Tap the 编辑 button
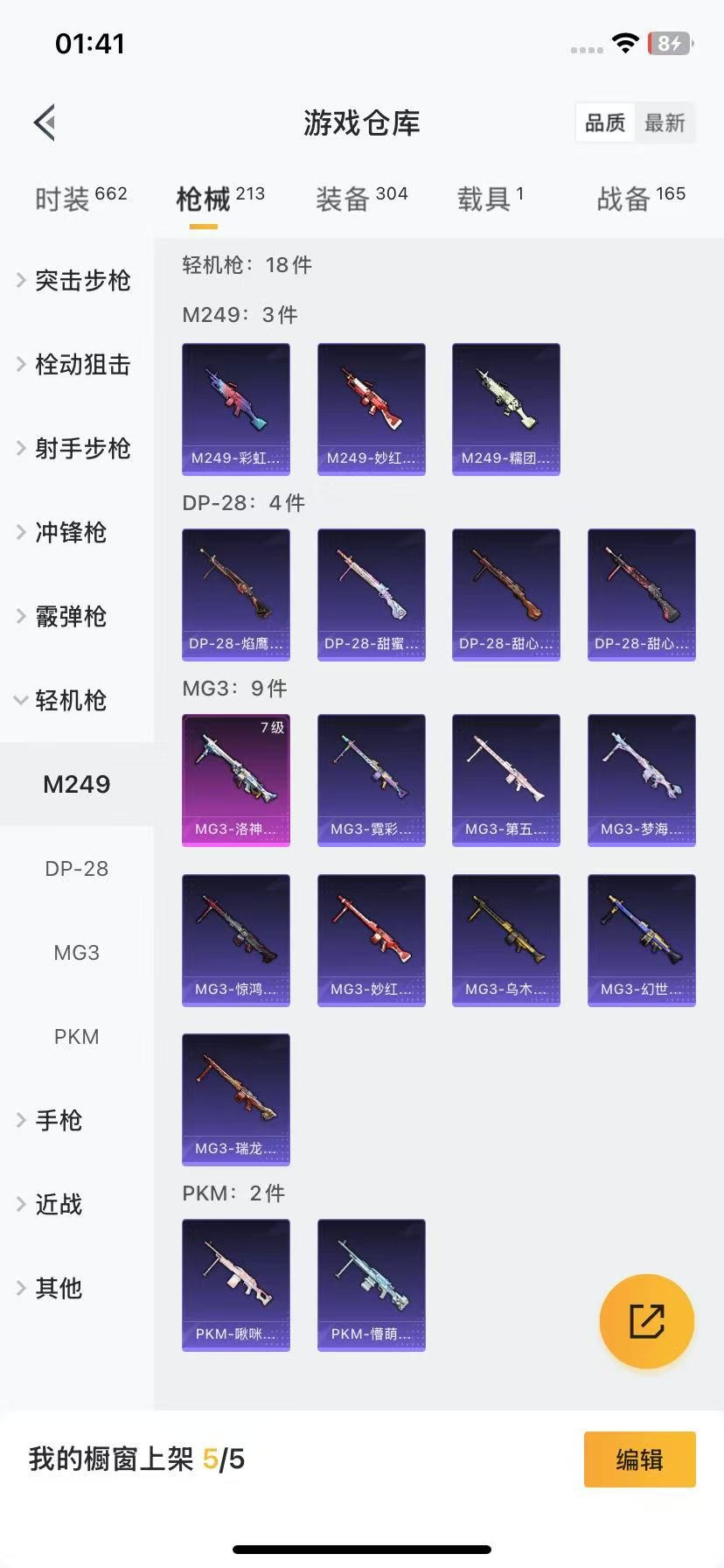The image size is (724, 1568). [x=640, y=1459]
